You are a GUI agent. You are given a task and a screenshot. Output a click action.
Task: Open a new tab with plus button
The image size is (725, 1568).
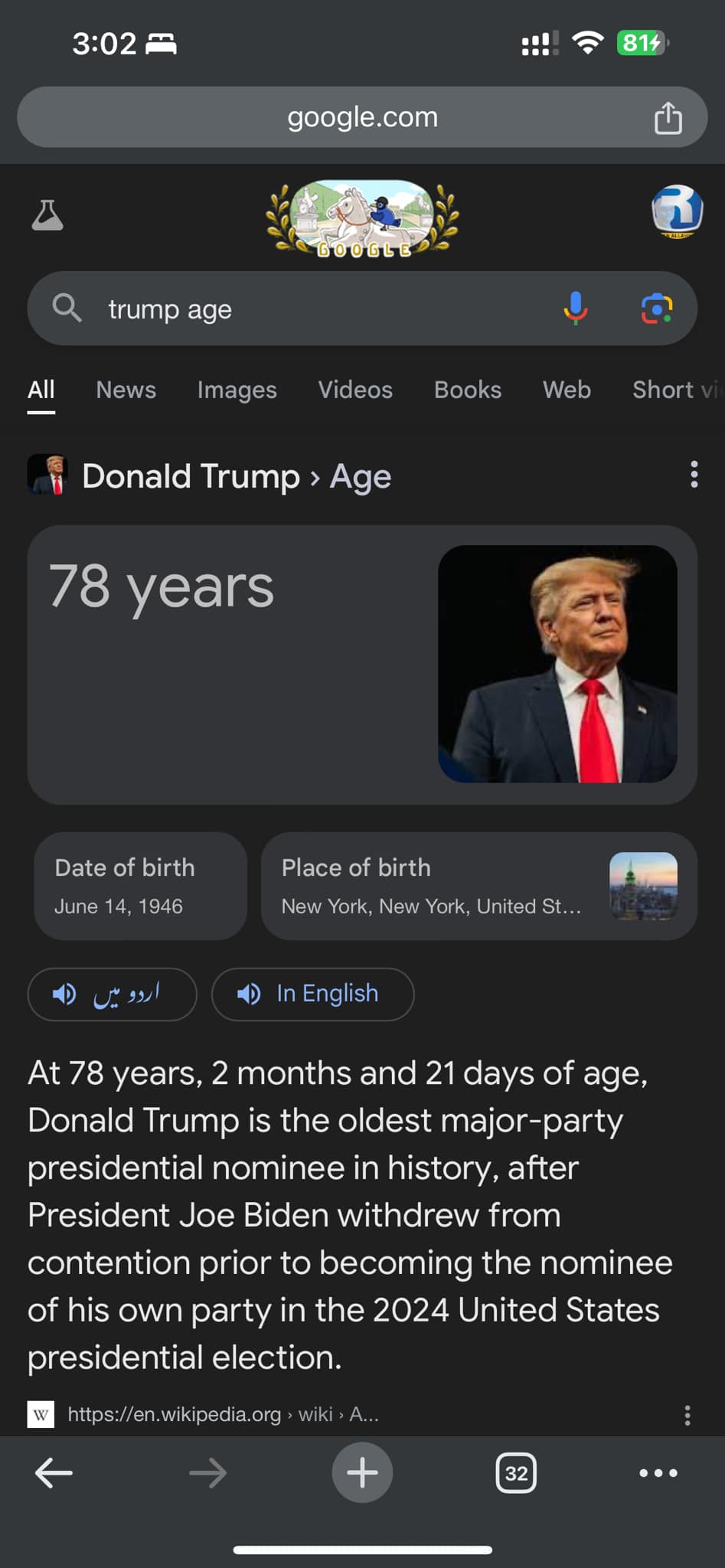point(362,1472)
